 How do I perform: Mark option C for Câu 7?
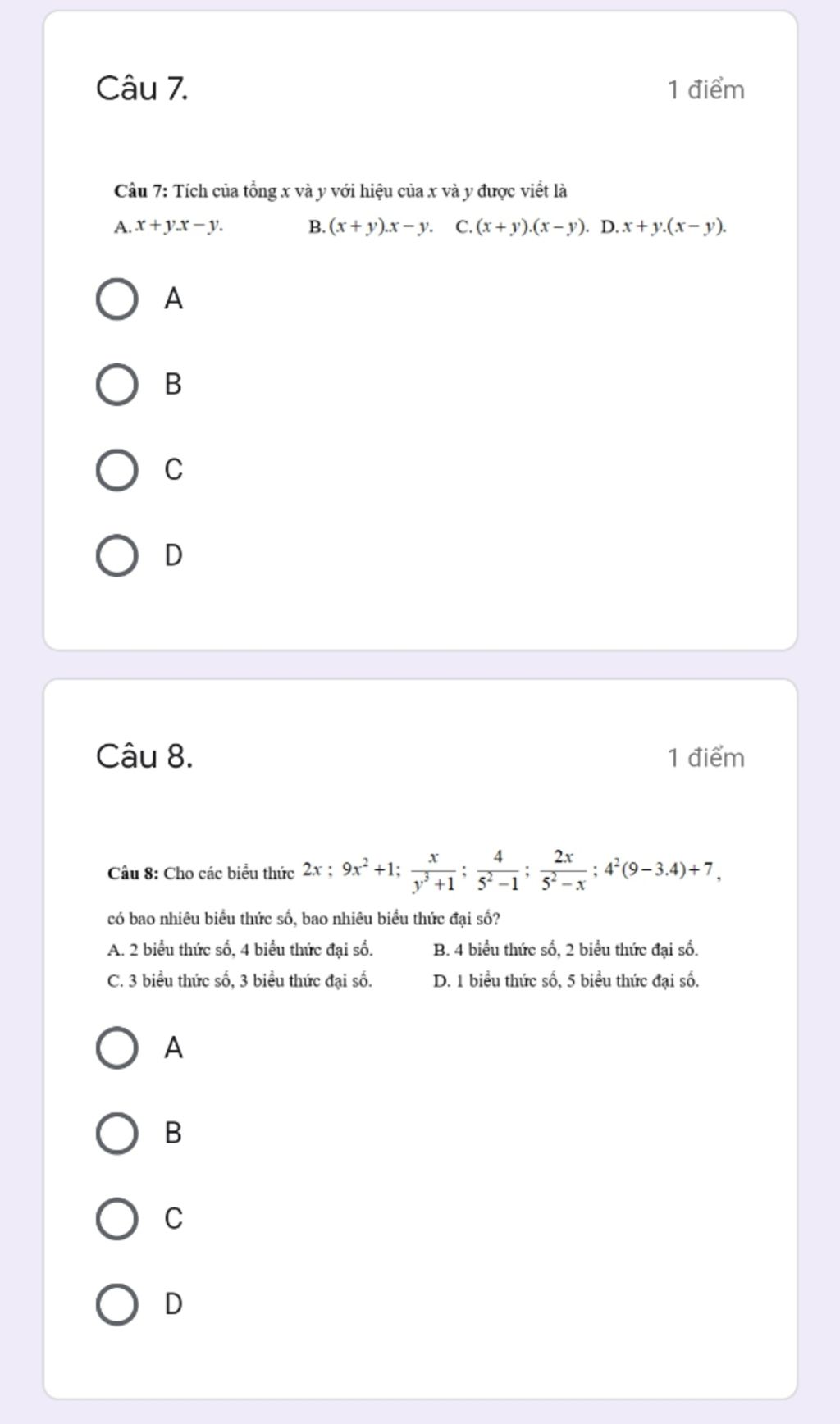[117, 470]
